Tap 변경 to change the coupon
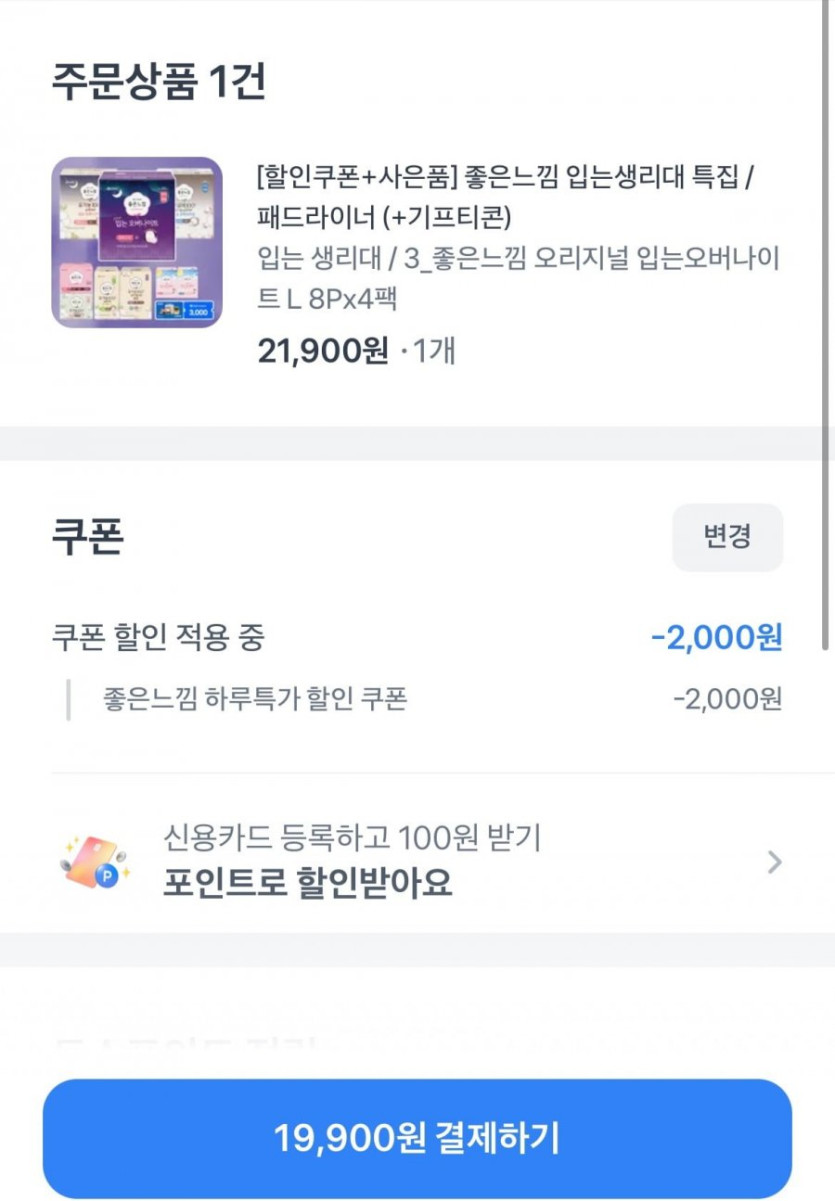 click(x=727, y=537)
